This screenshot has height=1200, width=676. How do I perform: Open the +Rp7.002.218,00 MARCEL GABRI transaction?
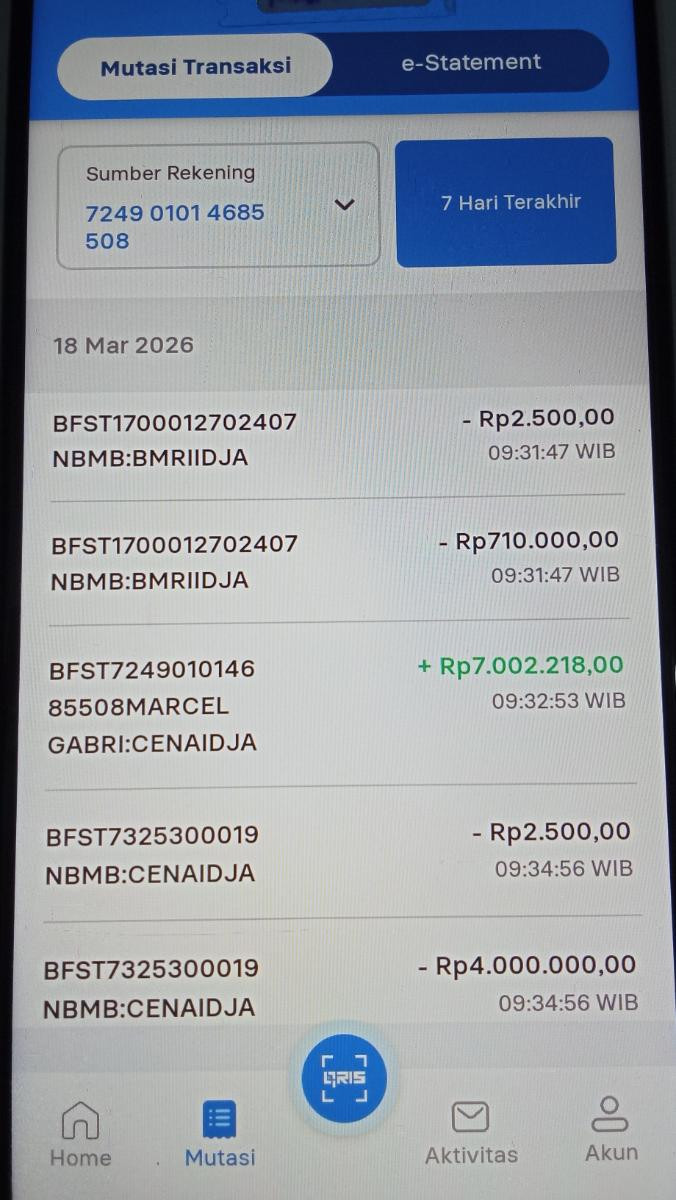(x=338, y=705)
